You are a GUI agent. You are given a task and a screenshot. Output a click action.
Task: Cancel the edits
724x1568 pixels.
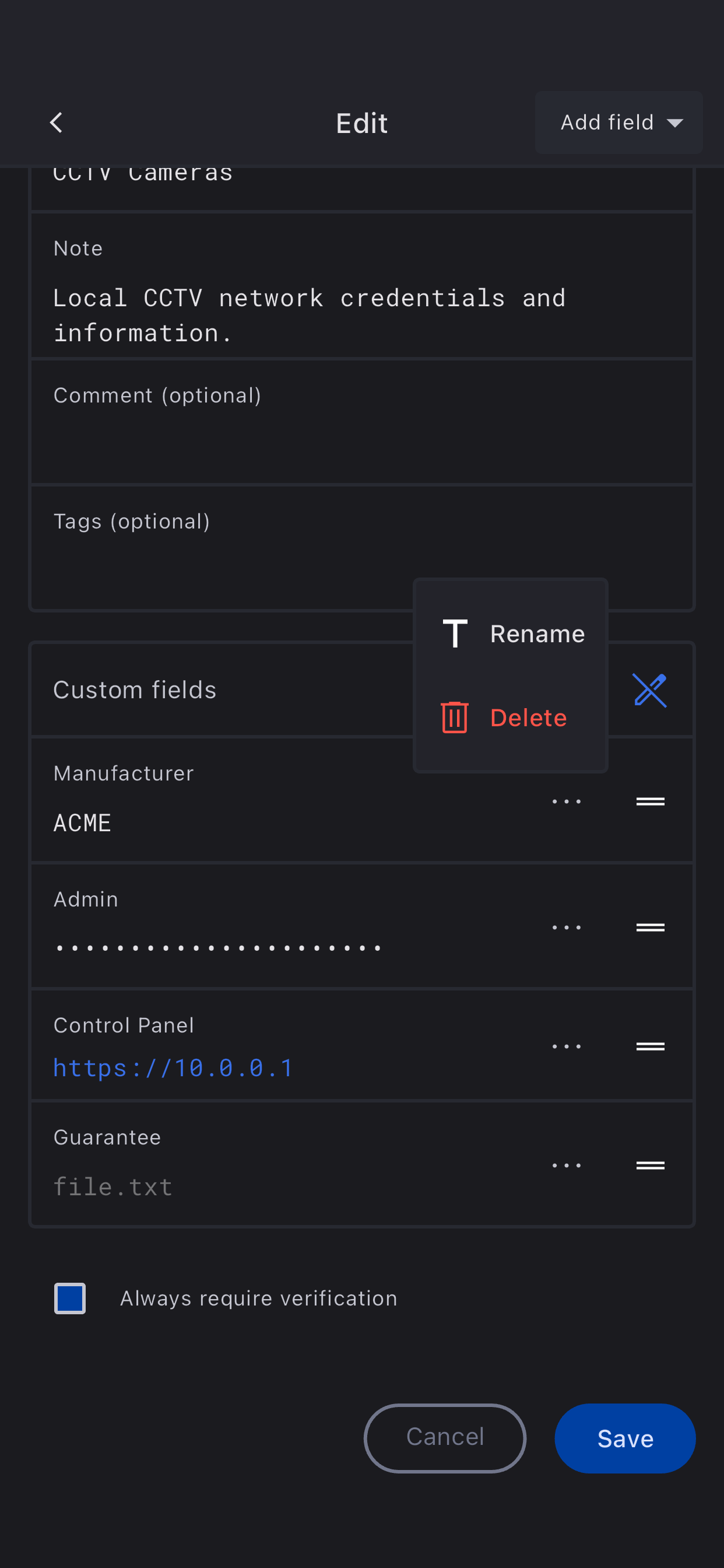tap(445, 1438)
